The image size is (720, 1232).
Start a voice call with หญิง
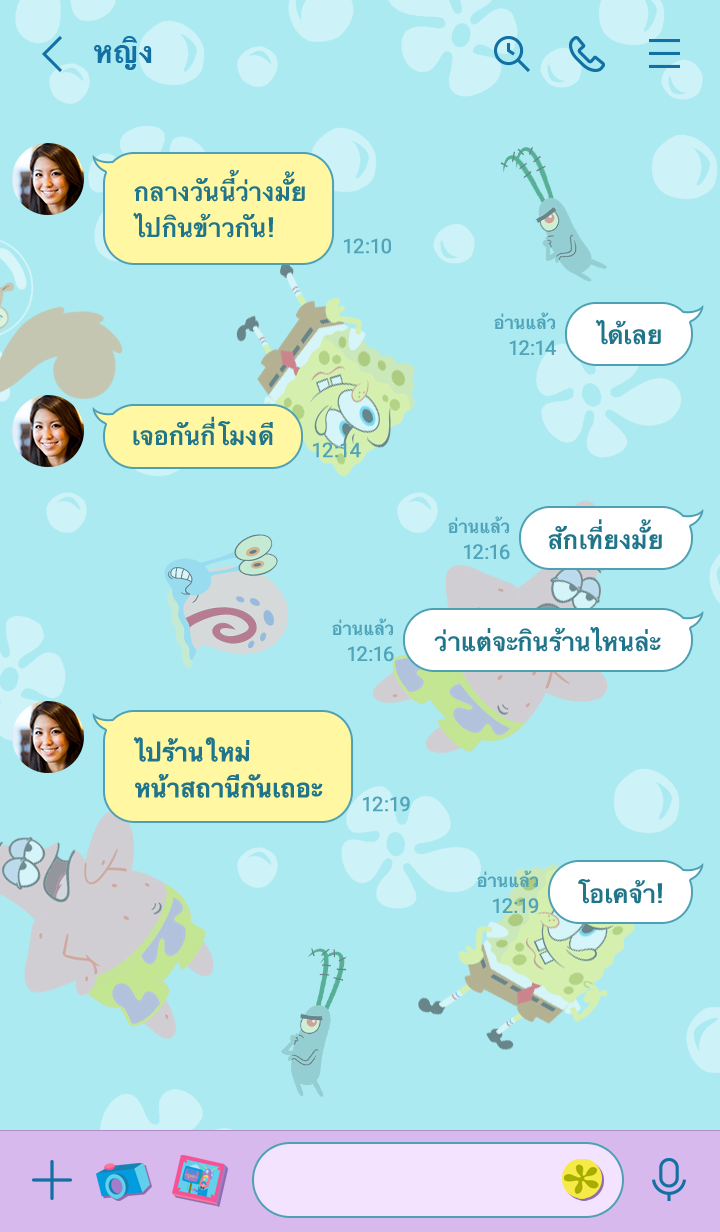(x=587, y=54)
